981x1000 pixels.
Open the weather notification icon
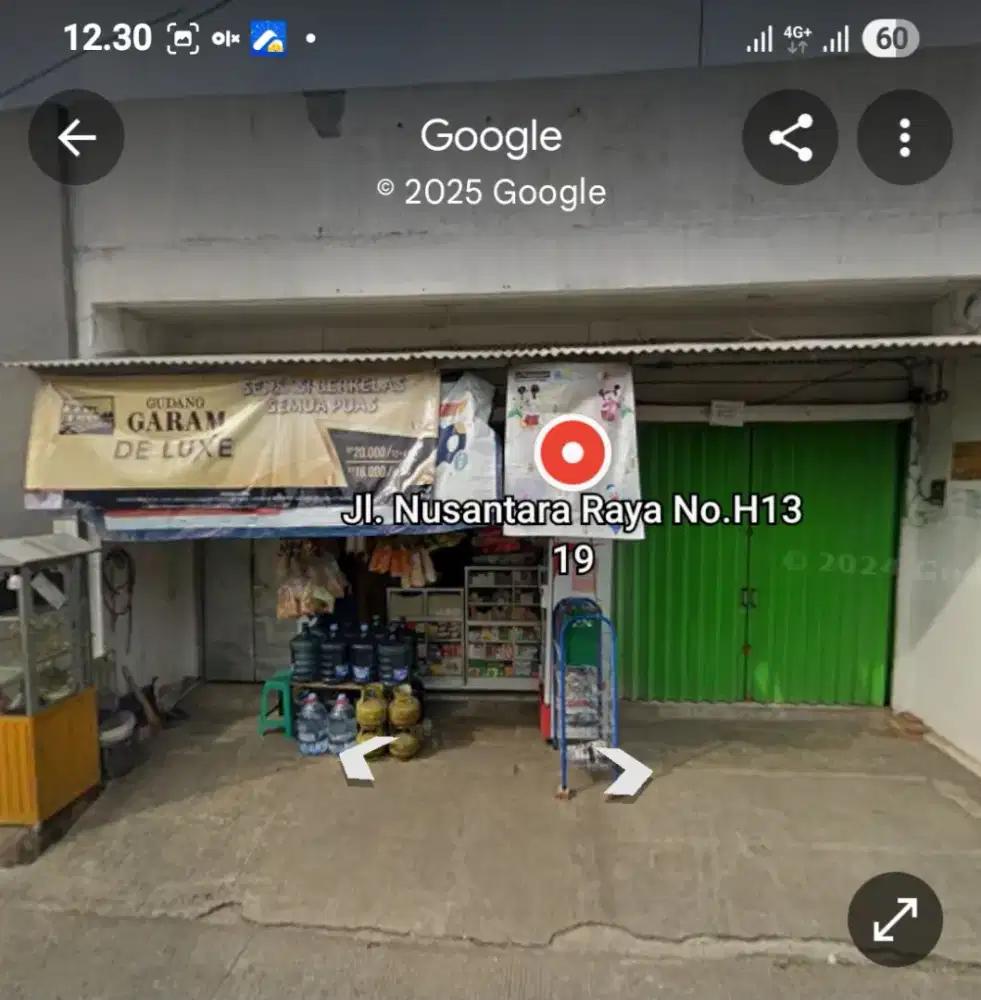tap(270, 38)
